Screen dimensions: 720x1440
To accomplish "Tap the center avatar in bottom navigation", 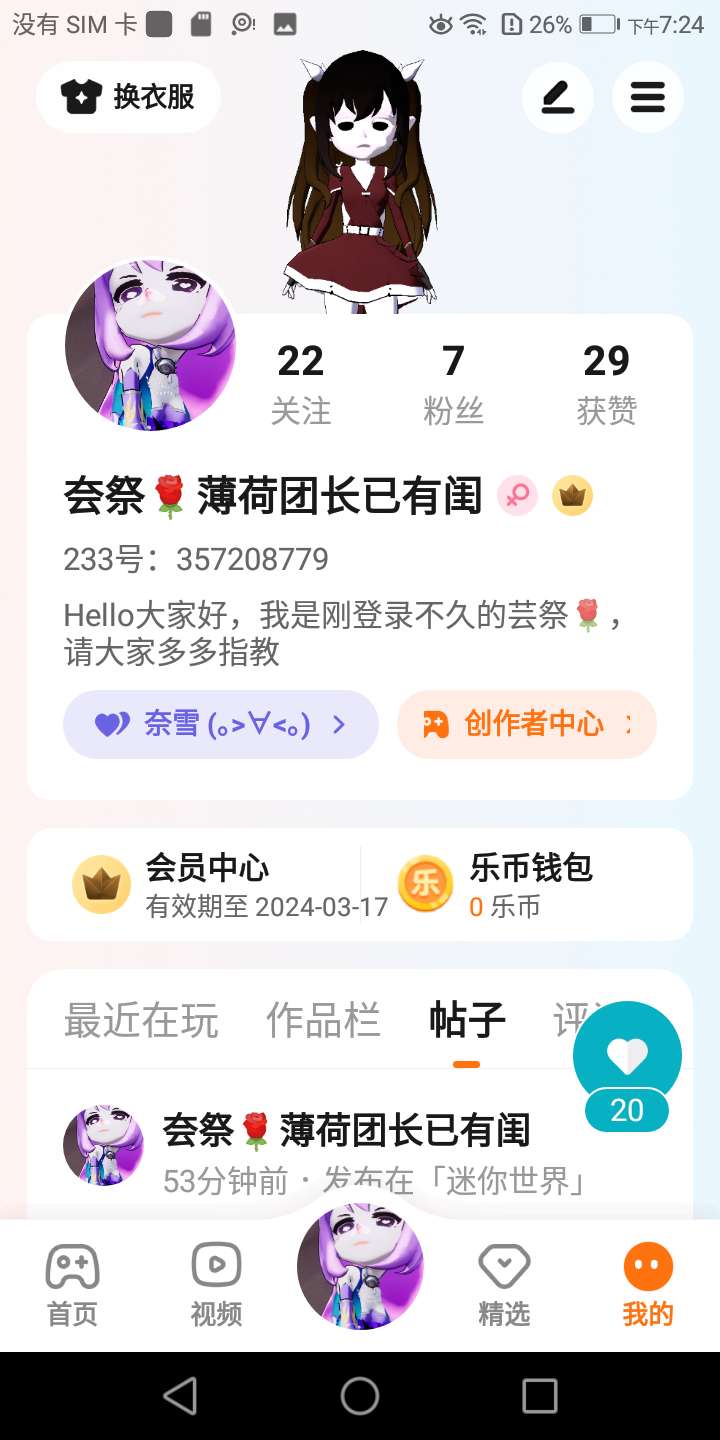I will (360, 1267).
